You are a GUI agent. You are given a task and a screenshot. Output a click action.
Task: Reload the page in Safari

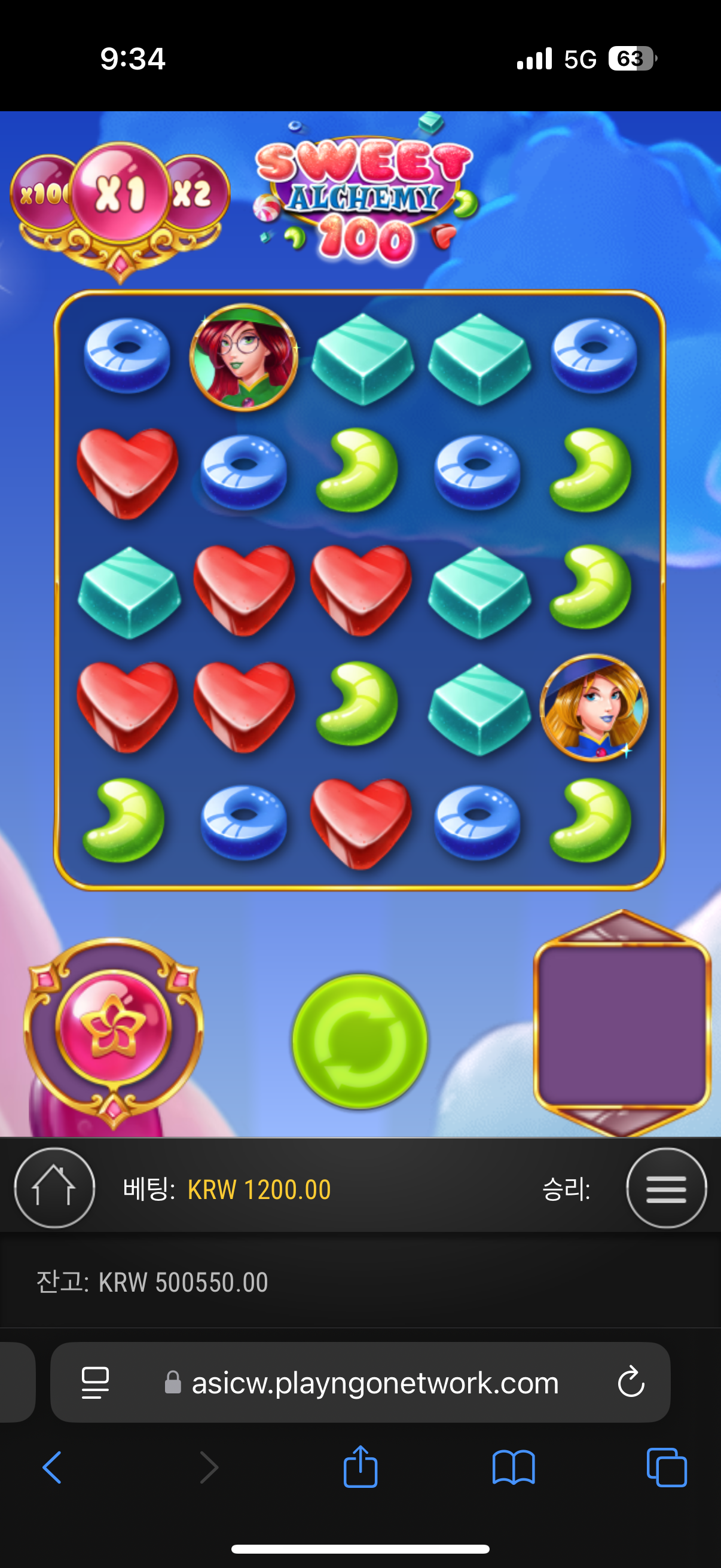pos(630,1383)
